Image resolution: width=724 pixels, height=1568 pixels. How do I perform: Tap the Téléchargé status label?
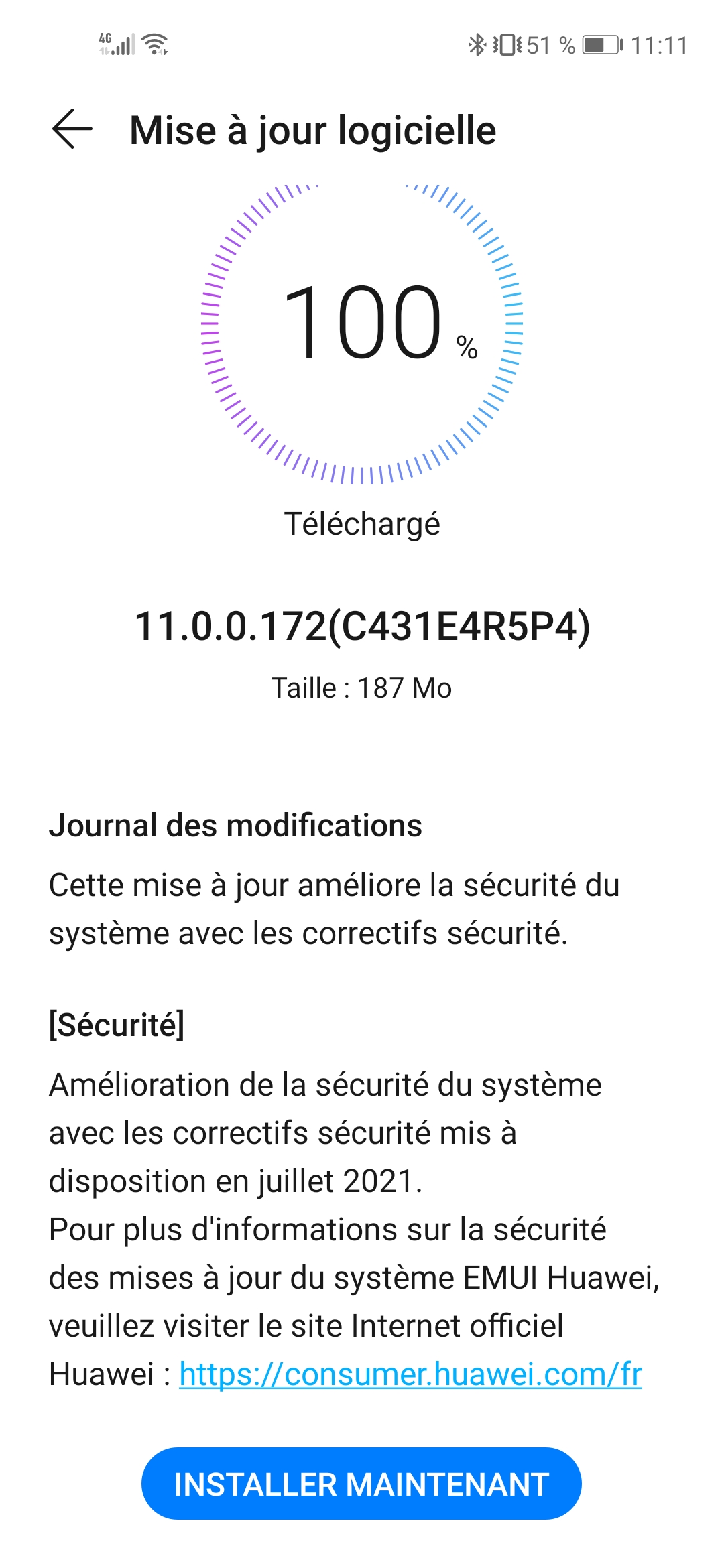(x=362, y=525)
